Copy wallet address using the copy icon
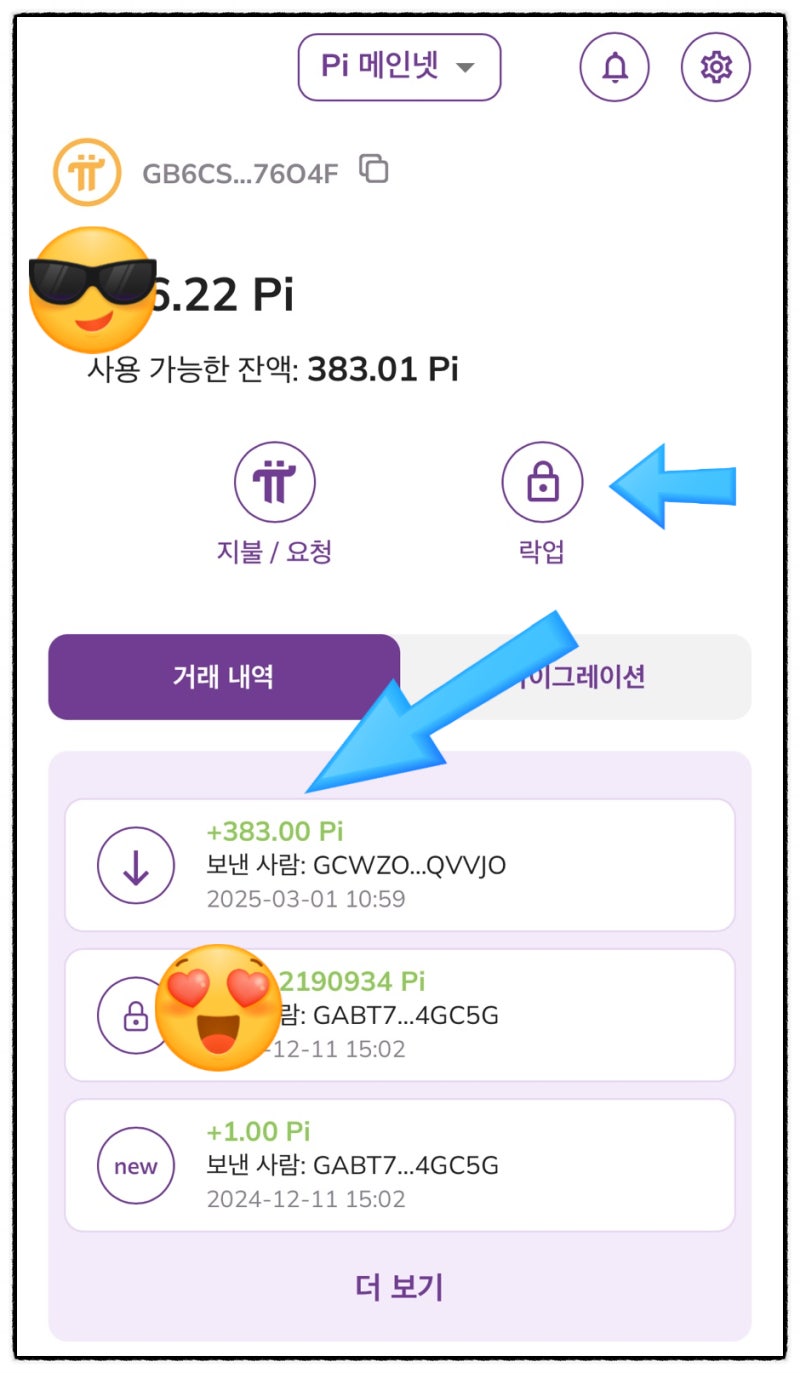The height and width of the screenshot is (1373, 800). 374,170
